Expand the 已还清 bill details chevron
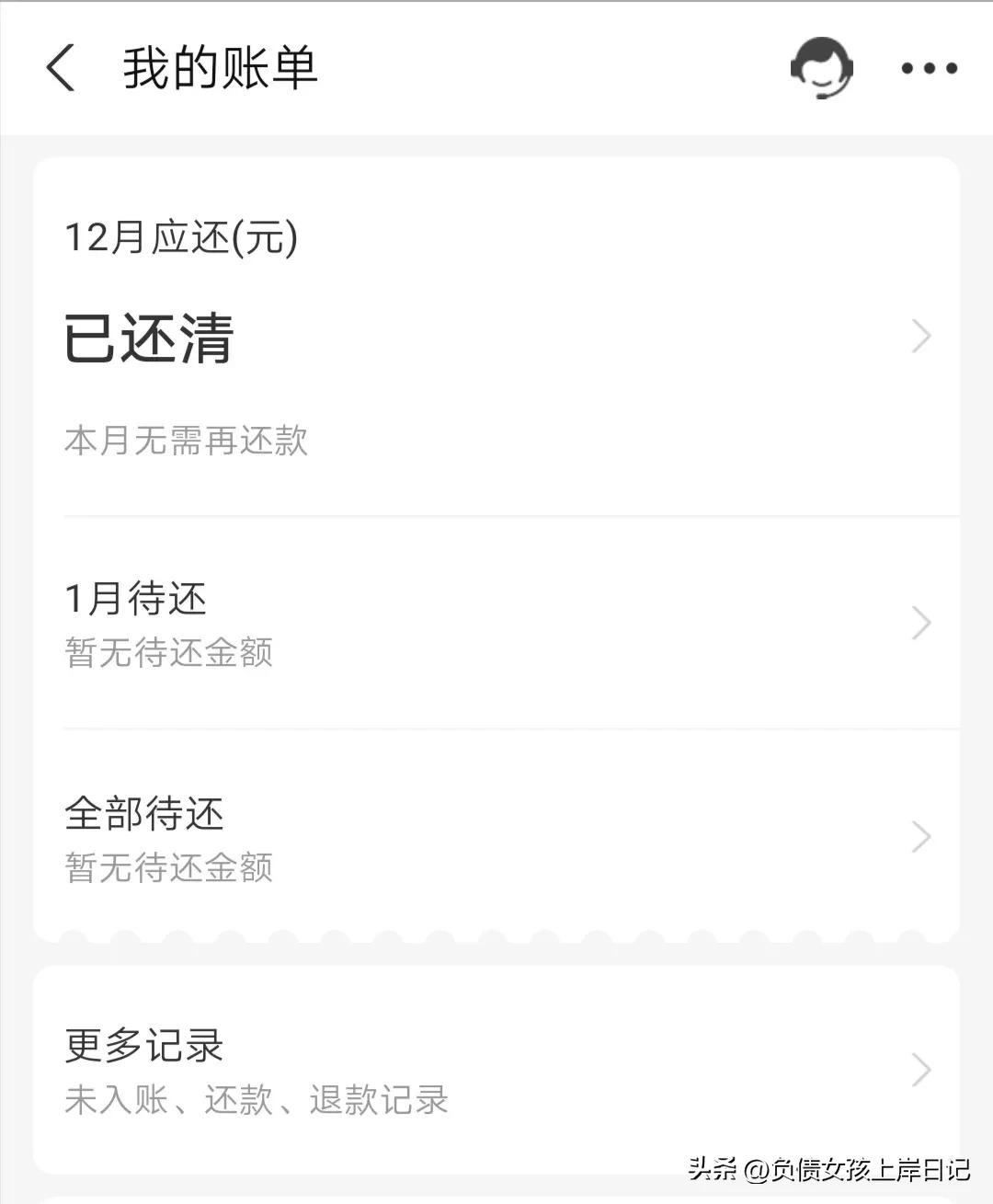The height and width of the screenshot is (1204, 993). tap(920, 337)
